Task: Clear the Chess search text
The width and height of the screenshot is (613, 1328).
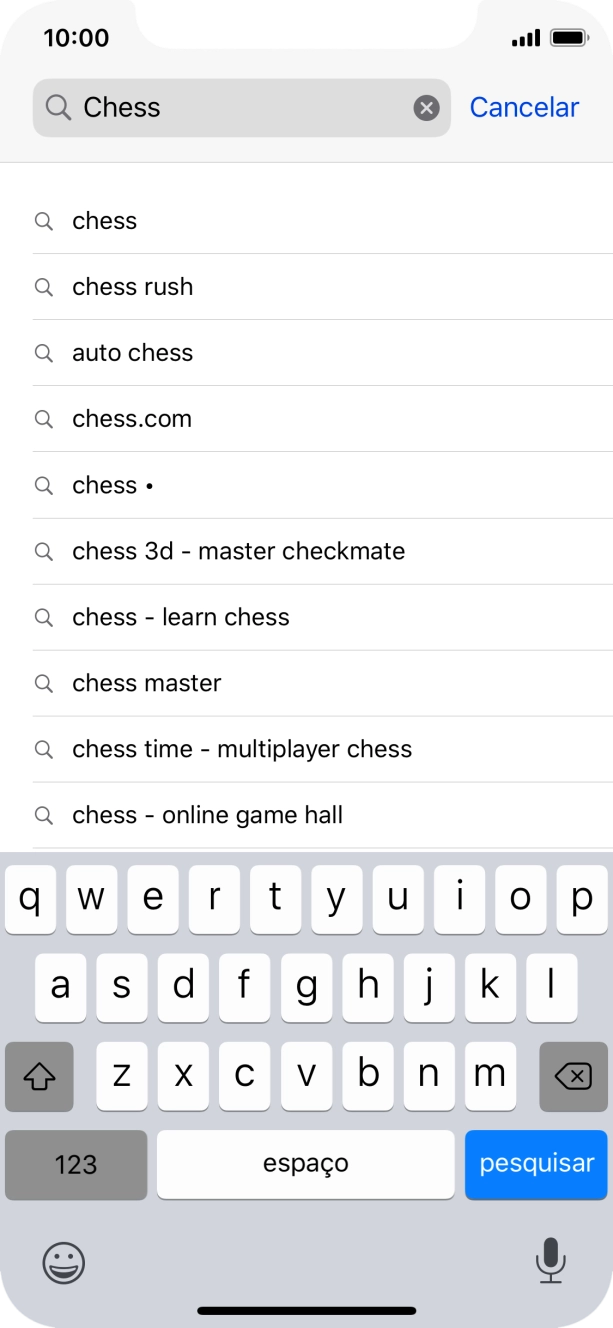Action: tap(427, 108)
